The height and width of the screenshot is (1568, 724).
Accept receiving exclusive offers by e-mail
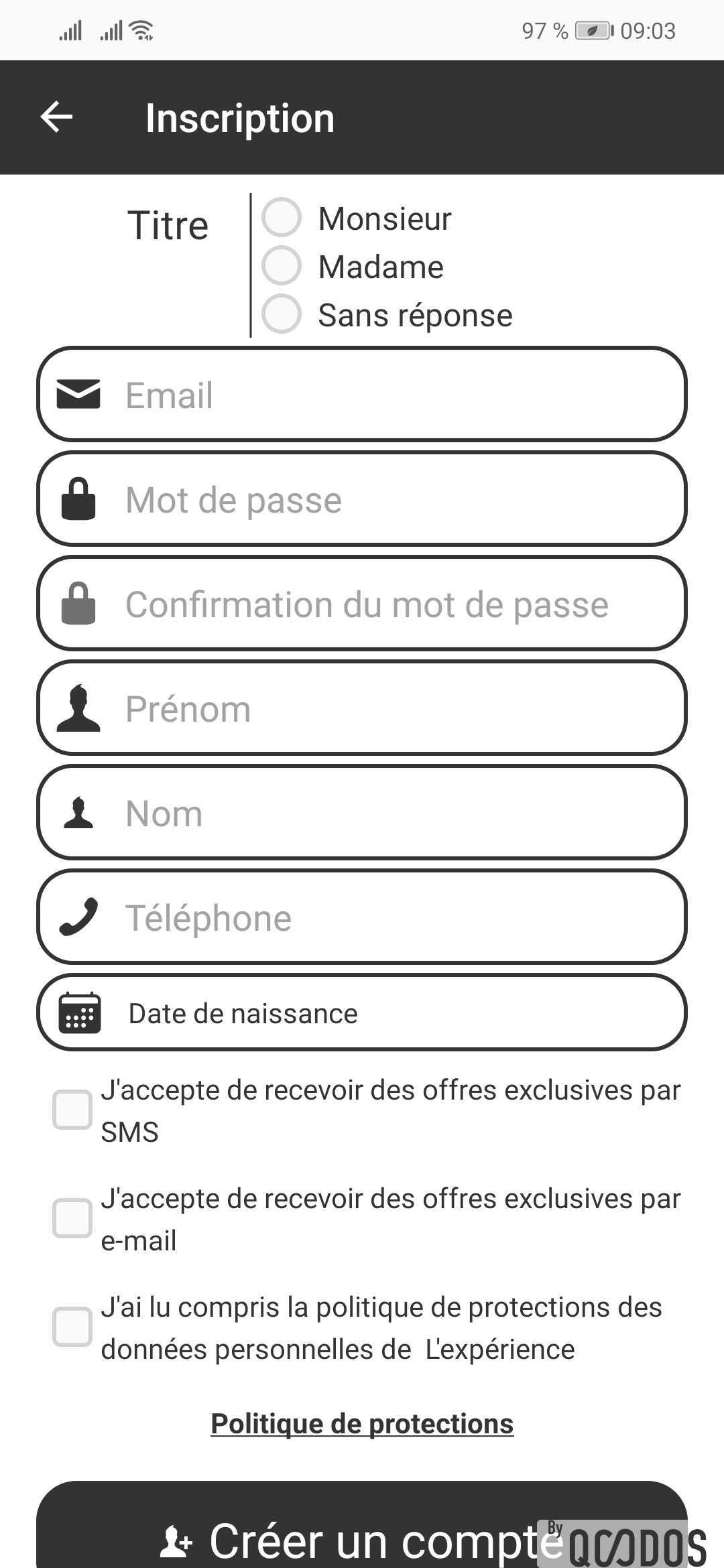[72, 1218]
